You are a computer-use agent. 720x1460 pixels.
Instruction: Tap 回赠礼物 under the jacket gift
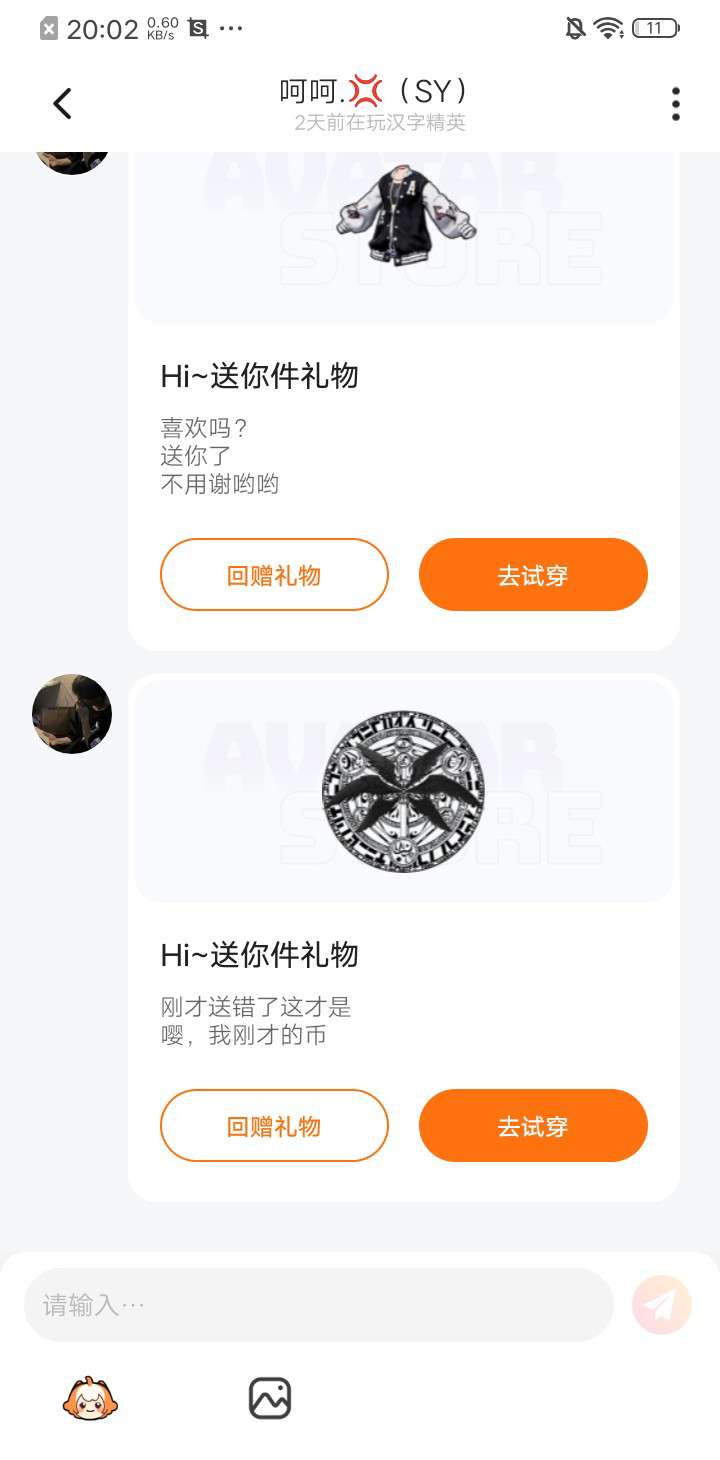[274, 575]
